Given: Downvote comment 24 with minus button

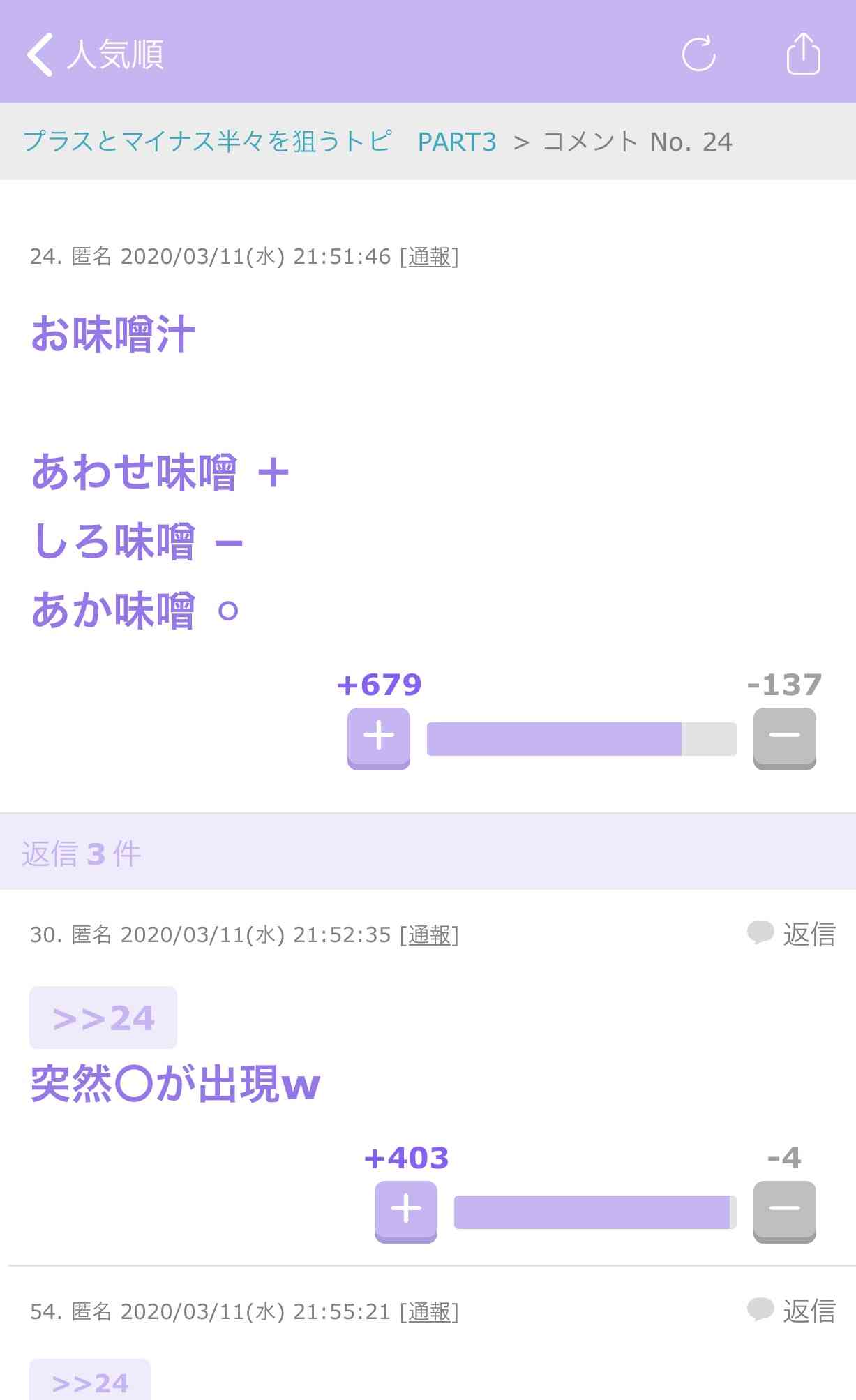Looking at the screenshot, I should click(x=784, y=738).
